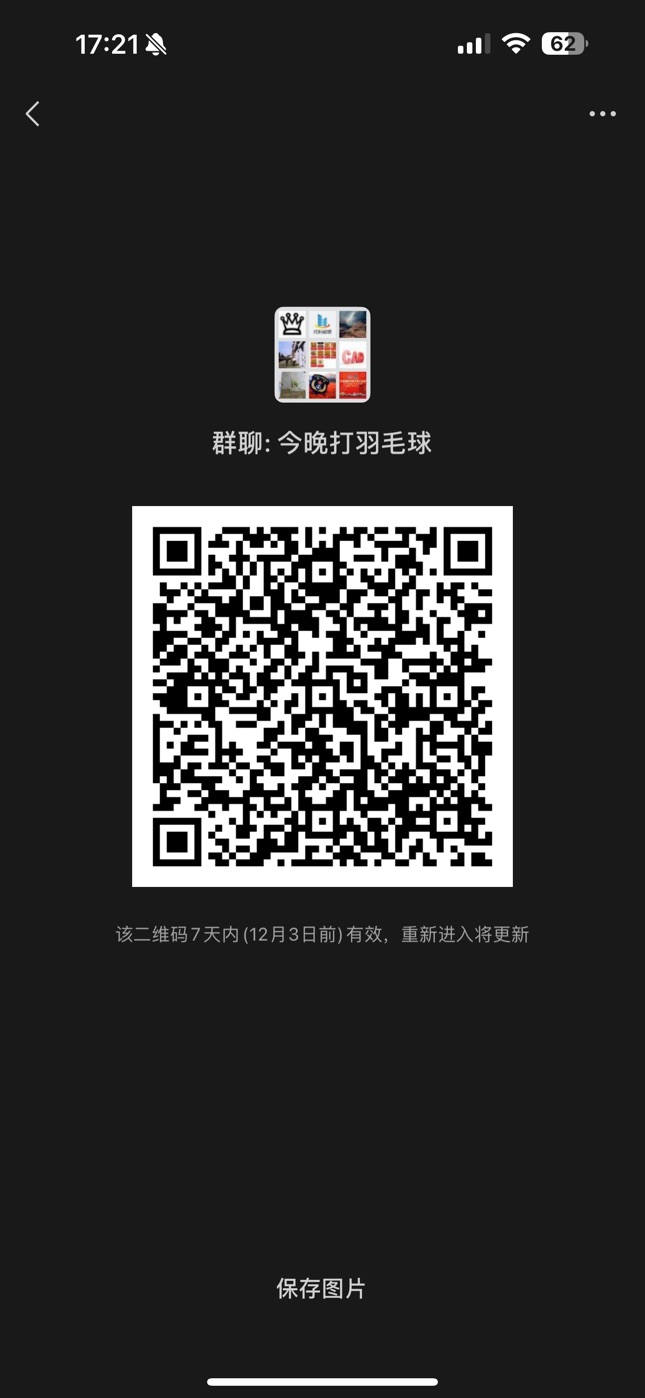Open the three-dot overflow menu
This screenshot has height=1398, width=645.
click(602, 114)
